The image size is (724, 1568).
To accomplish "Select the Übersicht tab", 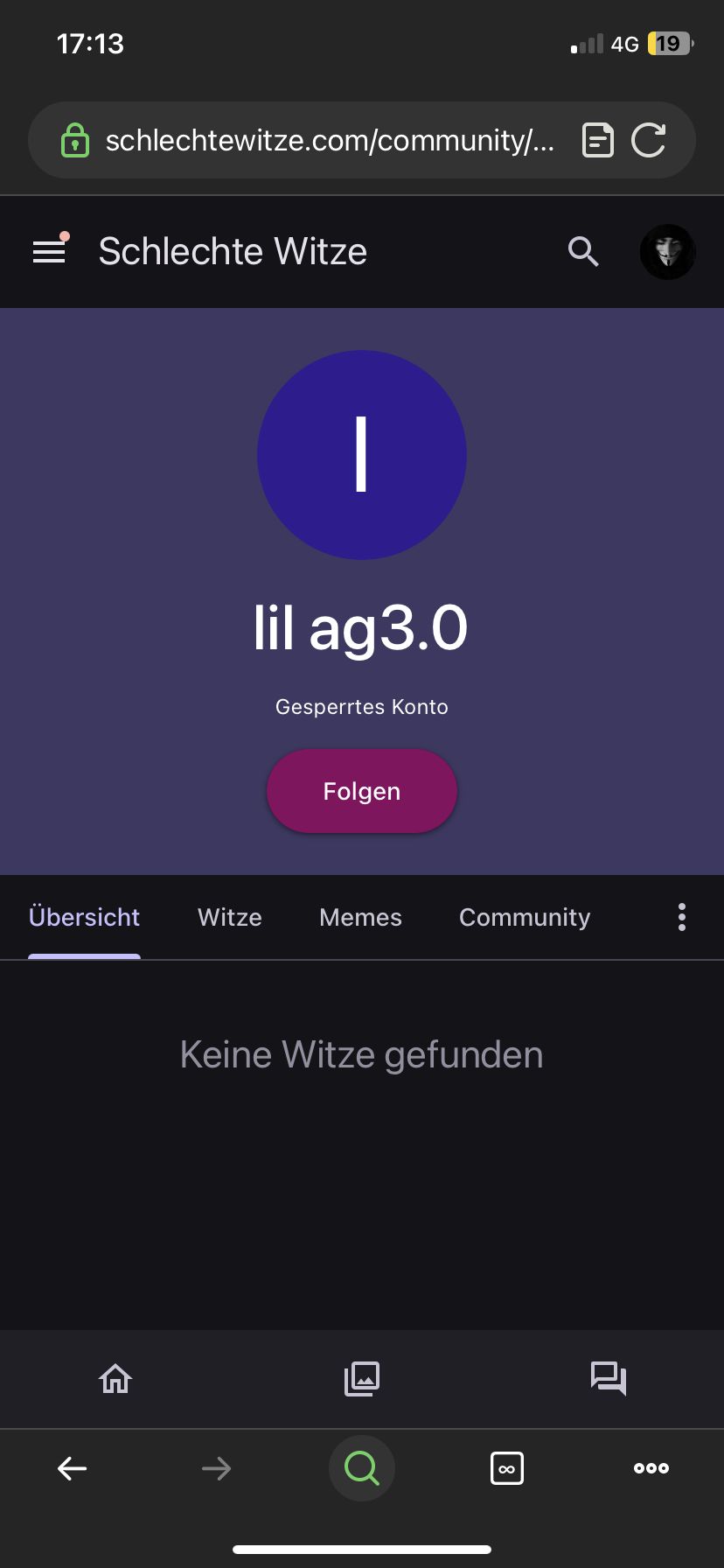I will coord(84,917).
